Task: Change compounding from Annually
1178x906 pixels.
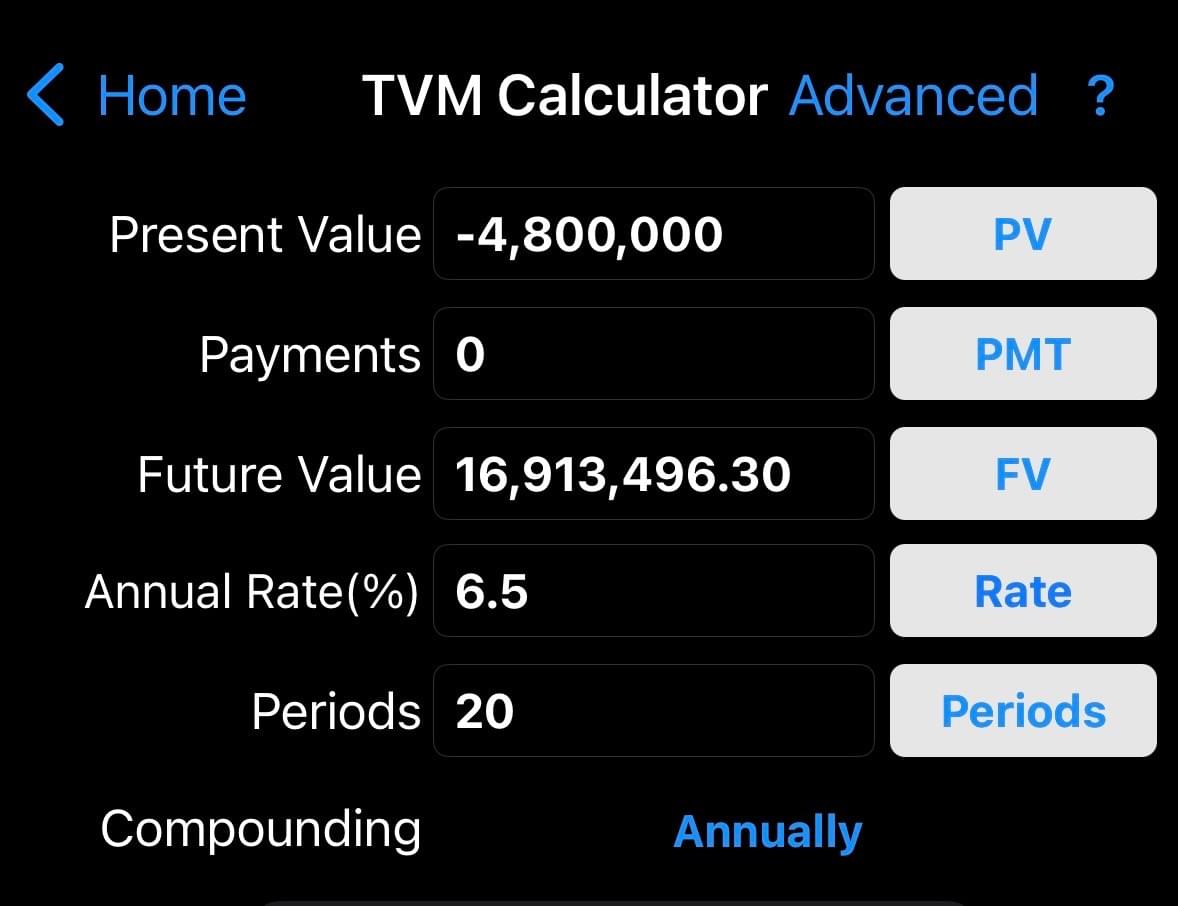Action: click(x=767, y=831)
